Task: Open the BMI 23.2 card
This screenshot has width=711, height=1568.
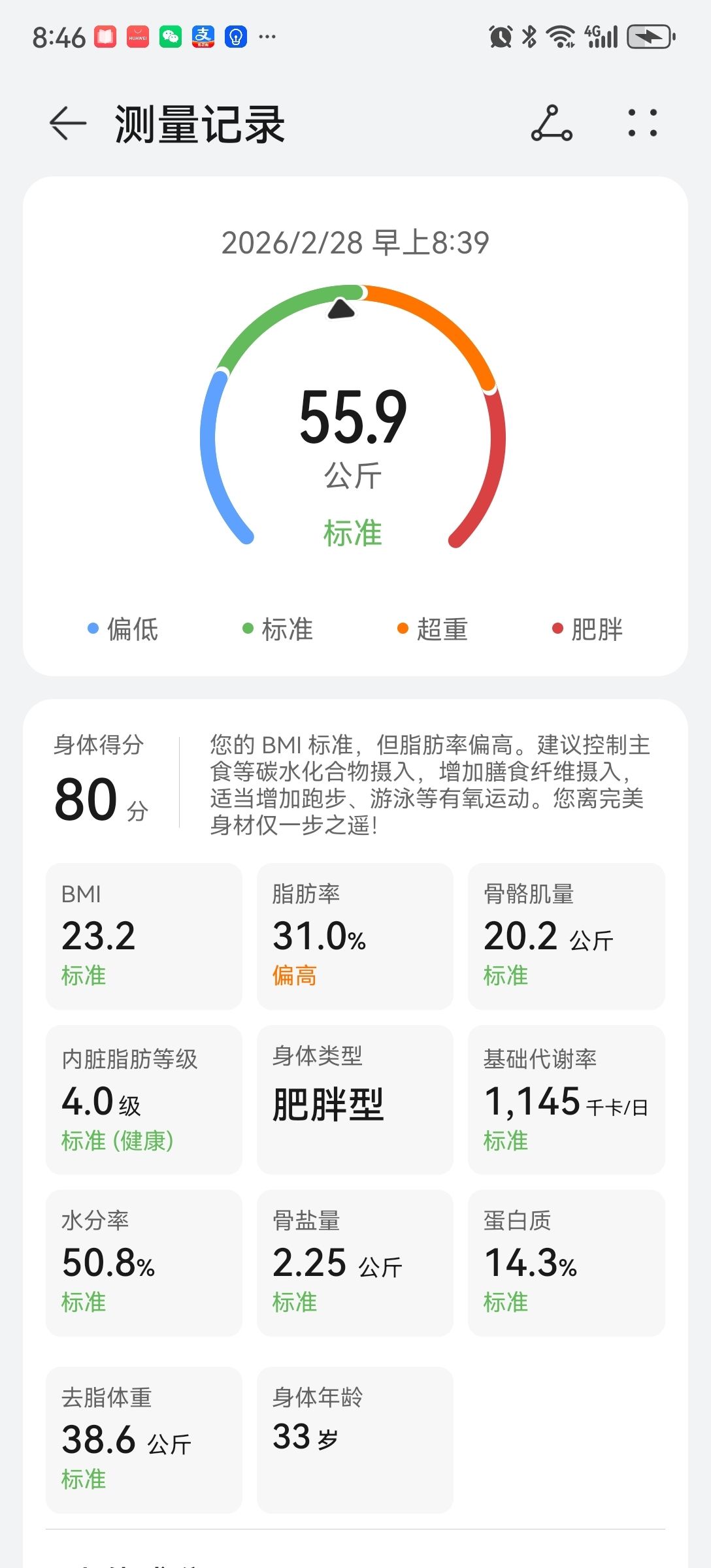Action: coord(144,936)
